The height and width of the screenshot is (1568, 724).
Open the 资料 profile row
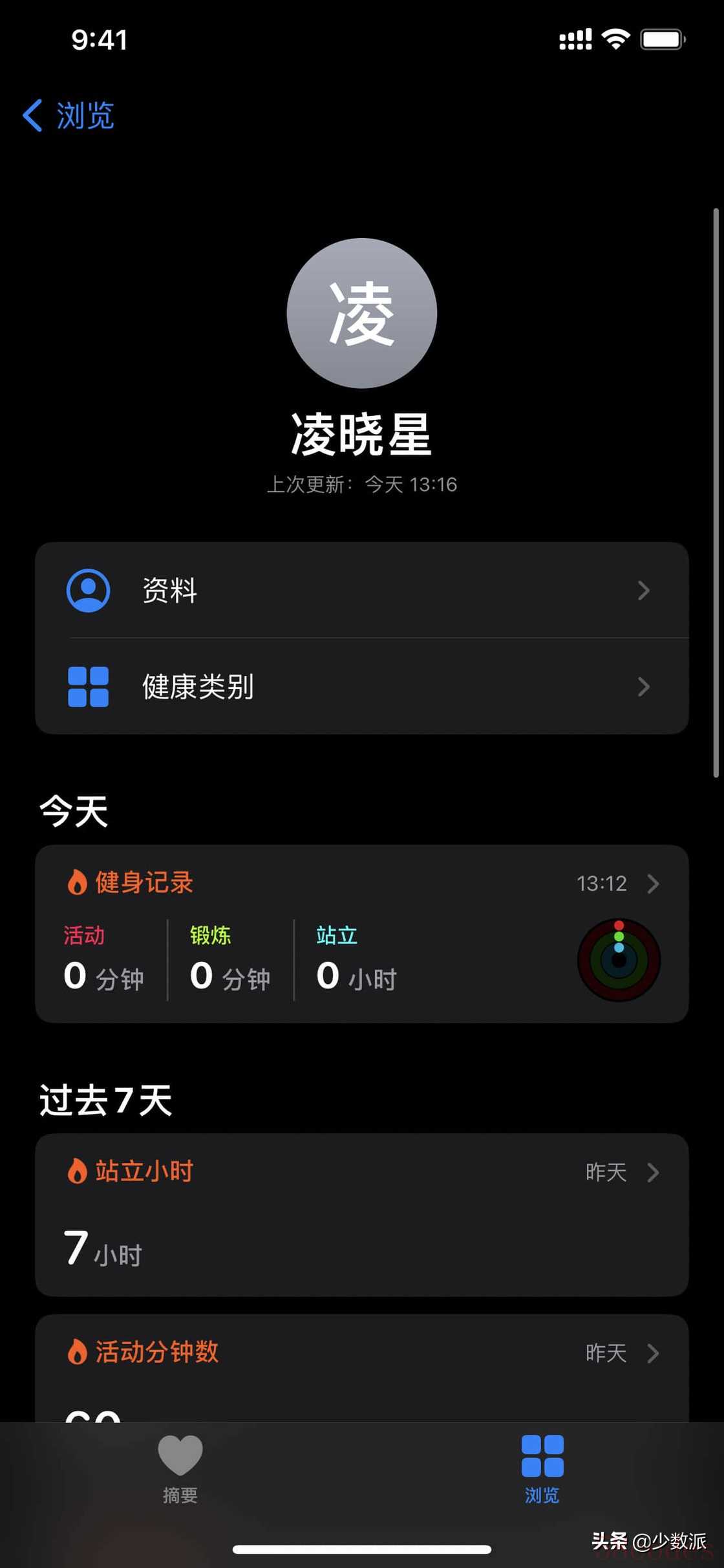tap(362, 590)
